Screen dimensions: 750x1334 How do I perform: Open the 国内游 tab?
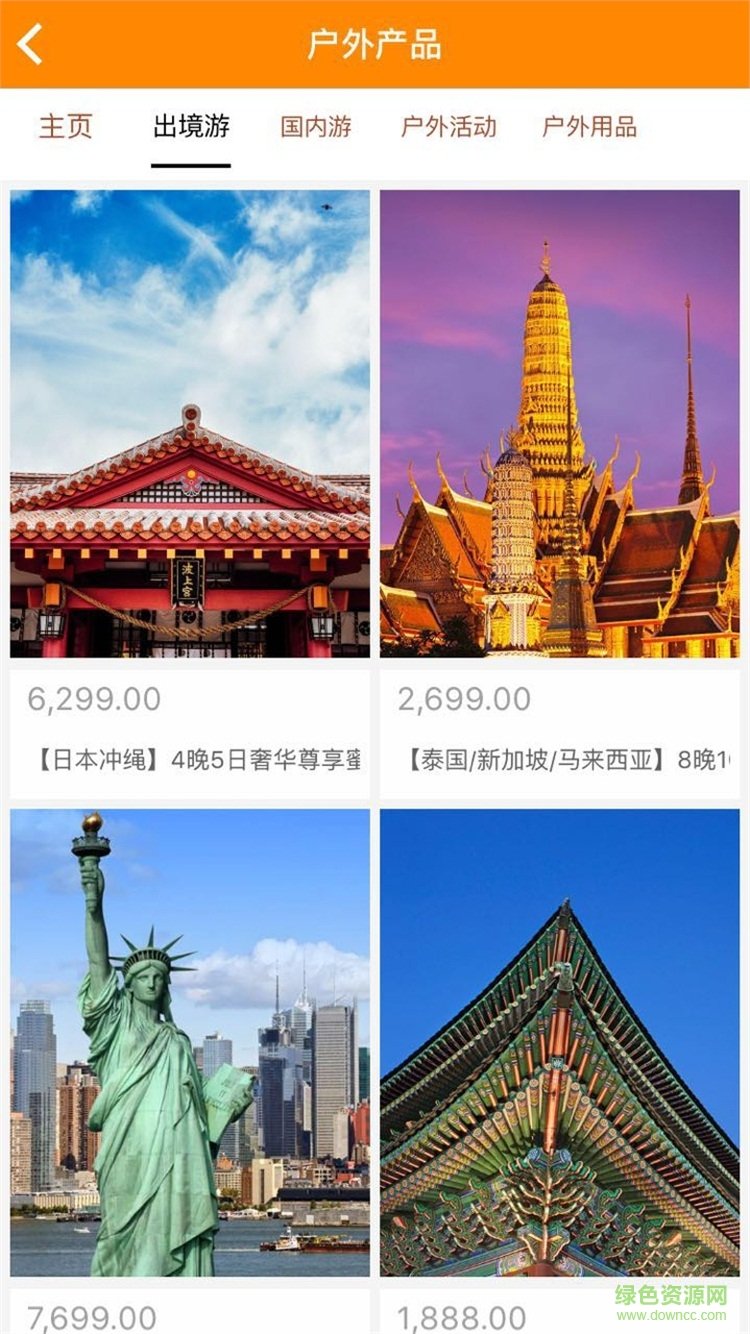316,127
